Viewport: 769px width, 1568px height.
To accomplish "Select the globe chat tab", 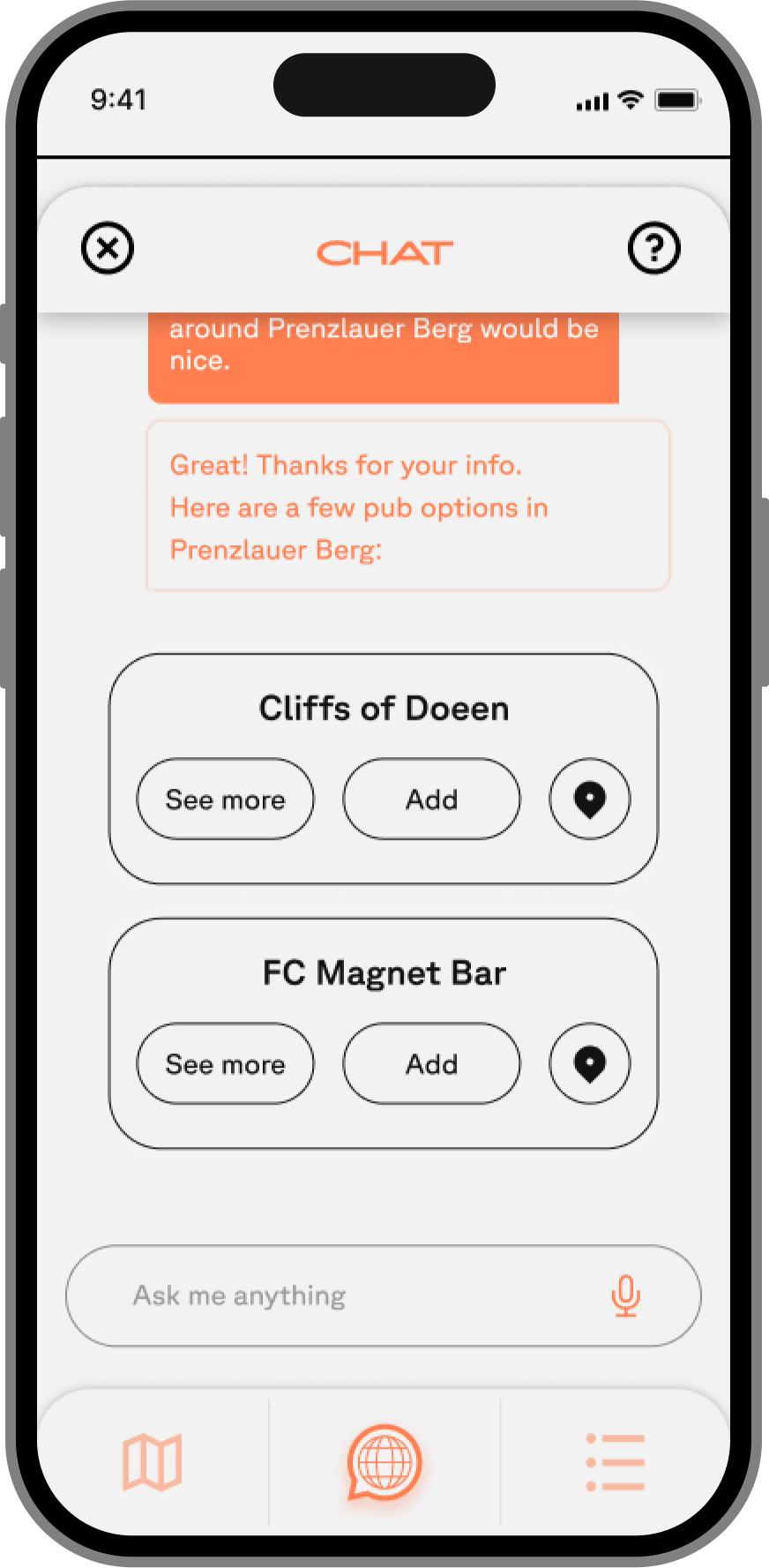I will 384,1462.
